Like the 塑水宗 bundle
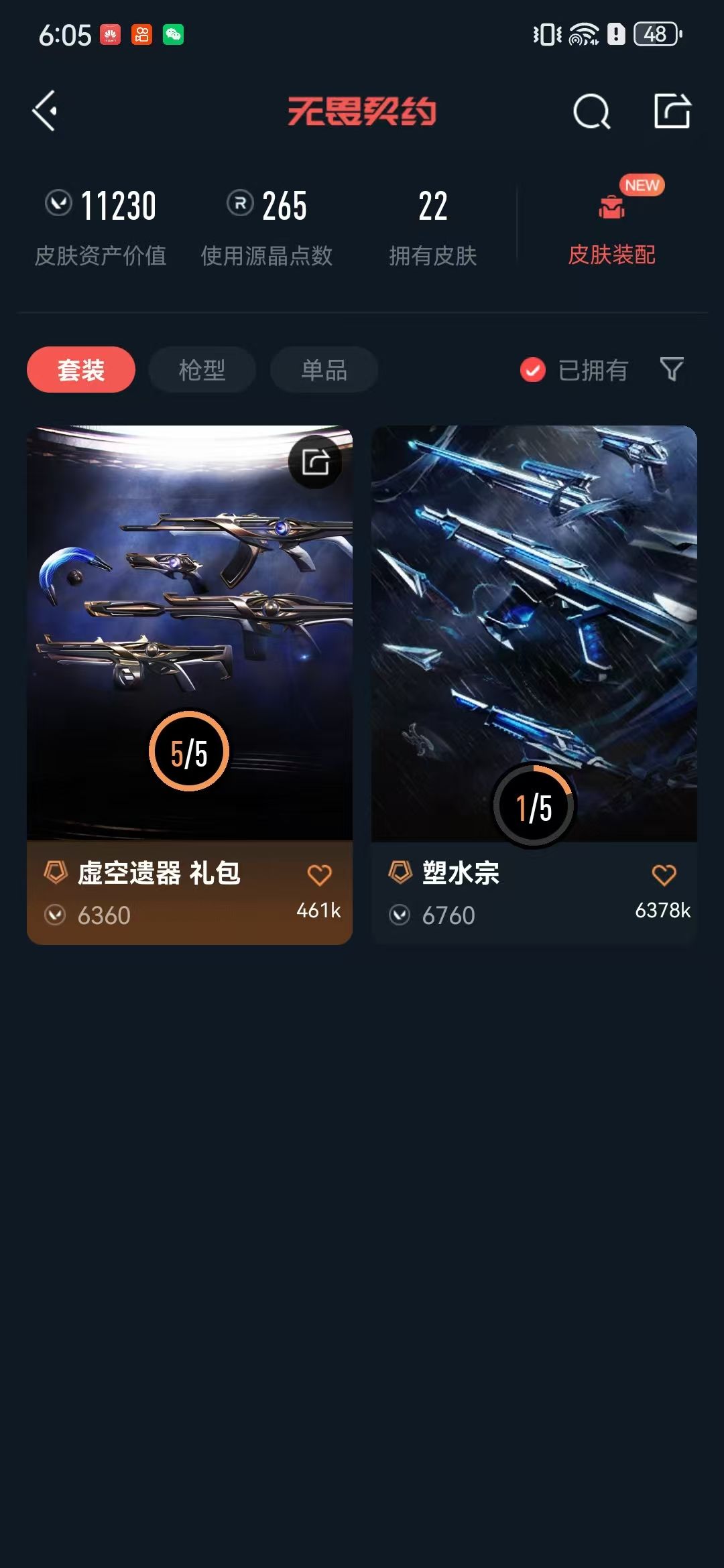Viewport: 724px width, 1568px height. pos(664,874)
